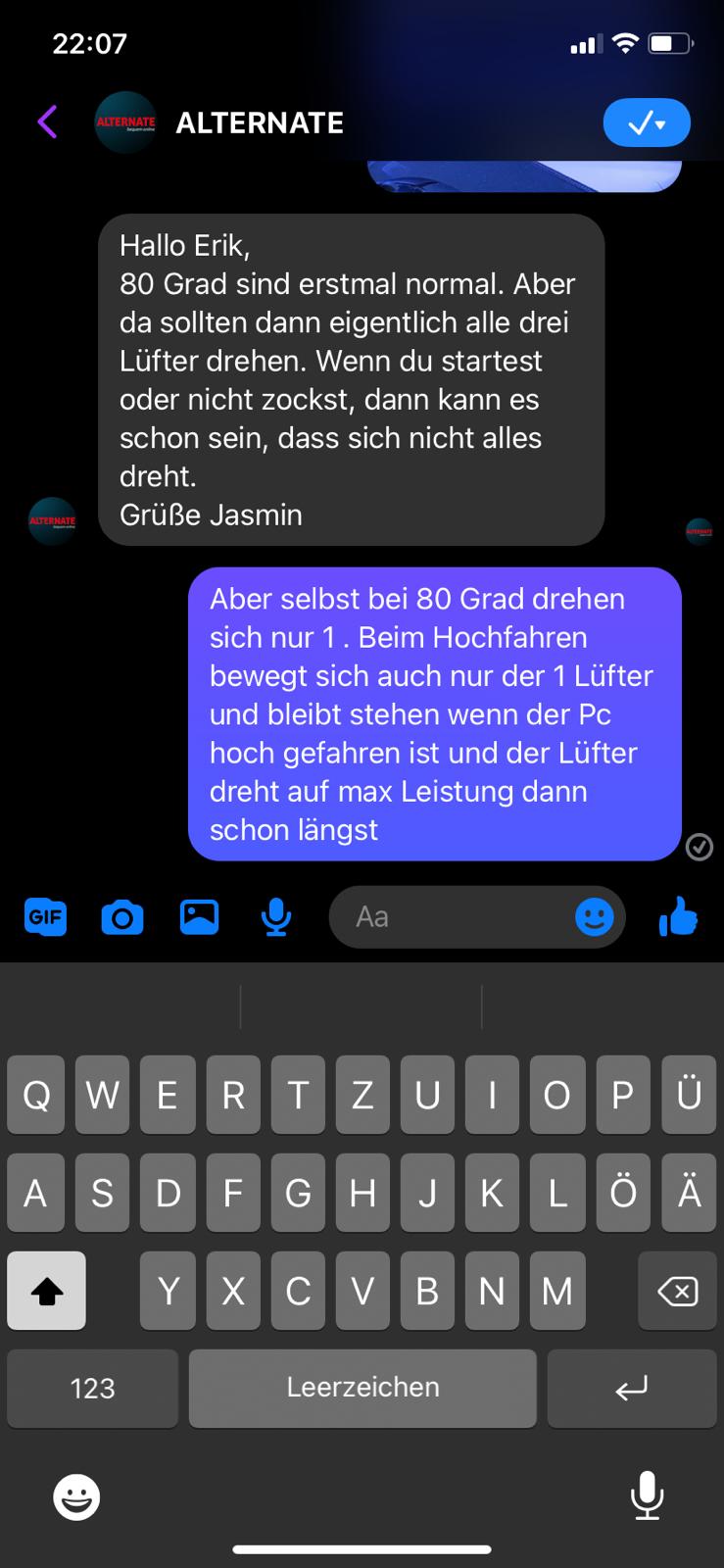Open the GIF picker
The height and width of the screenshot is (1568, 724).
(45, 917)
